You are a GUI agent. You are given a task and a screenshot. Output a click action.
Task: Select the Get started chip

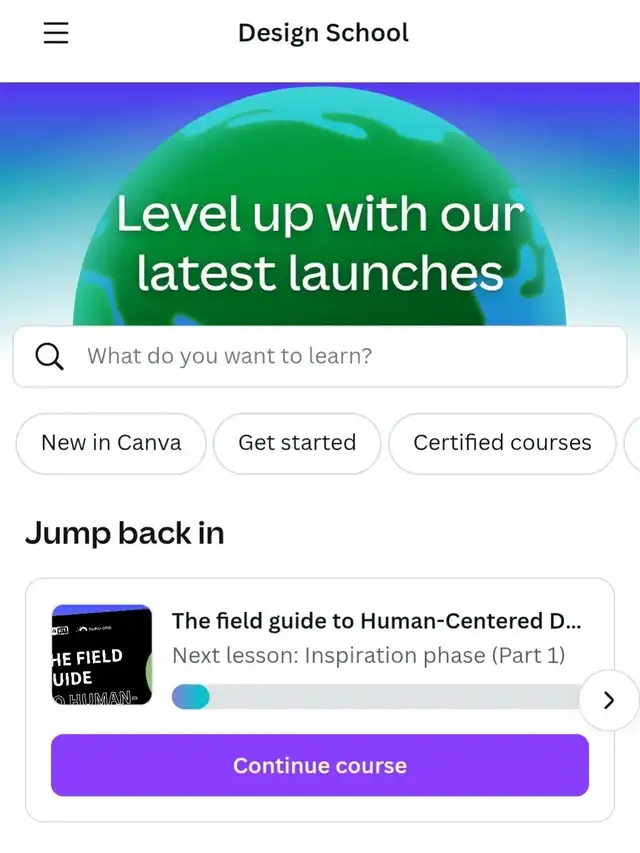click(x=297, y=443)
